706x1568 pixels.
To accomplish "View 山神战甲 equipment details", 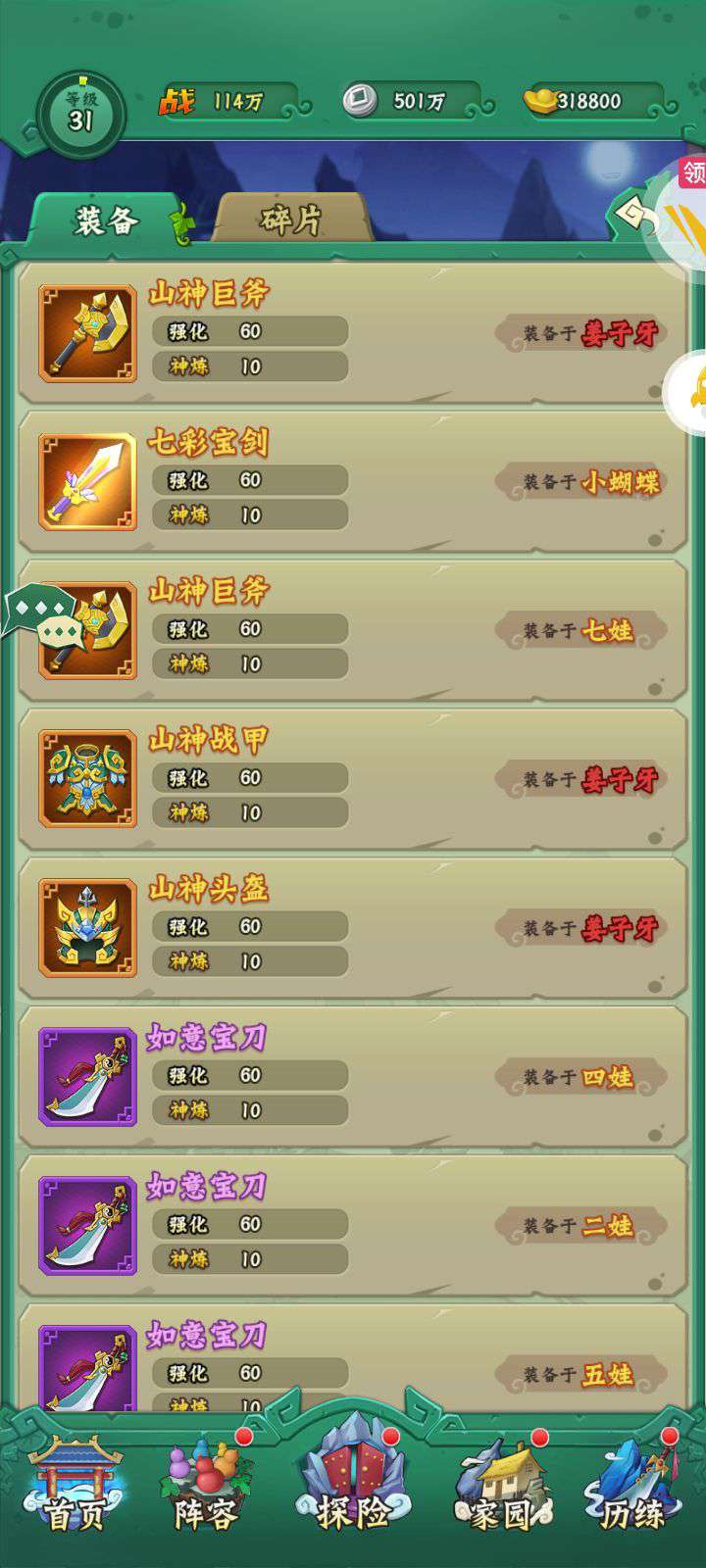I will [x=351, y=779].
